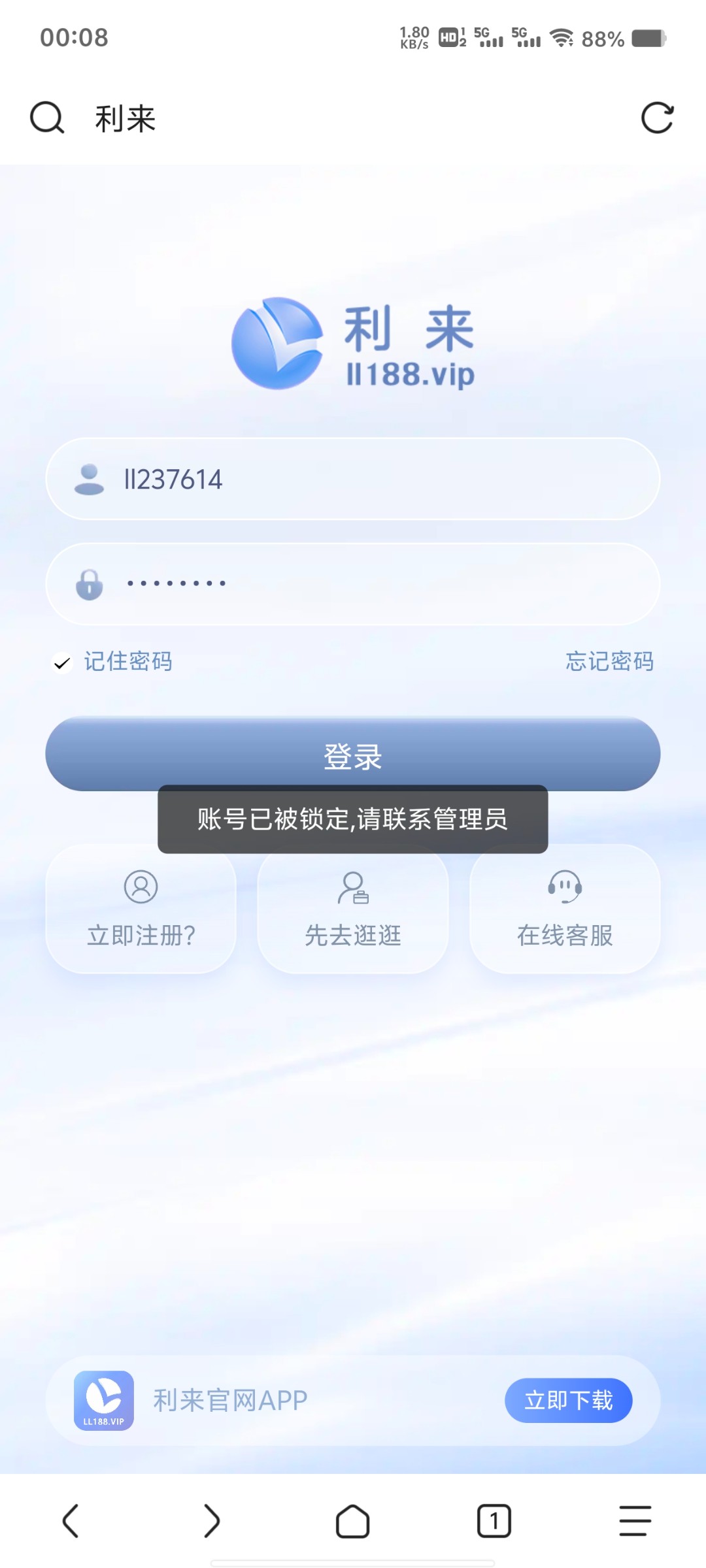Click the 先去逛逛 browsing icon
Image resolution: width=706 pixels, height=1568 pixels.
tap(353, 887)
